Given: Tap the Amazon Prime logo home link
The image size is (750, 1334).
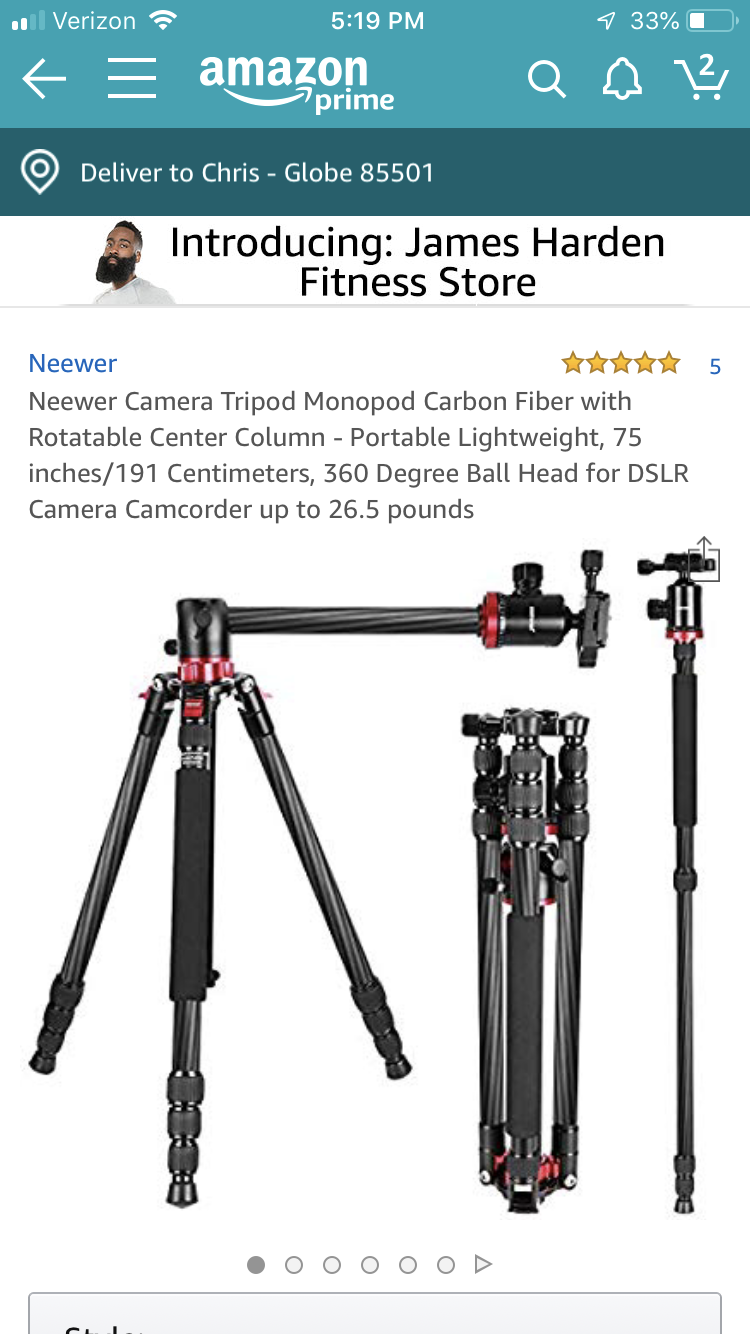Looking at the screenshot, I should [296, 83].
